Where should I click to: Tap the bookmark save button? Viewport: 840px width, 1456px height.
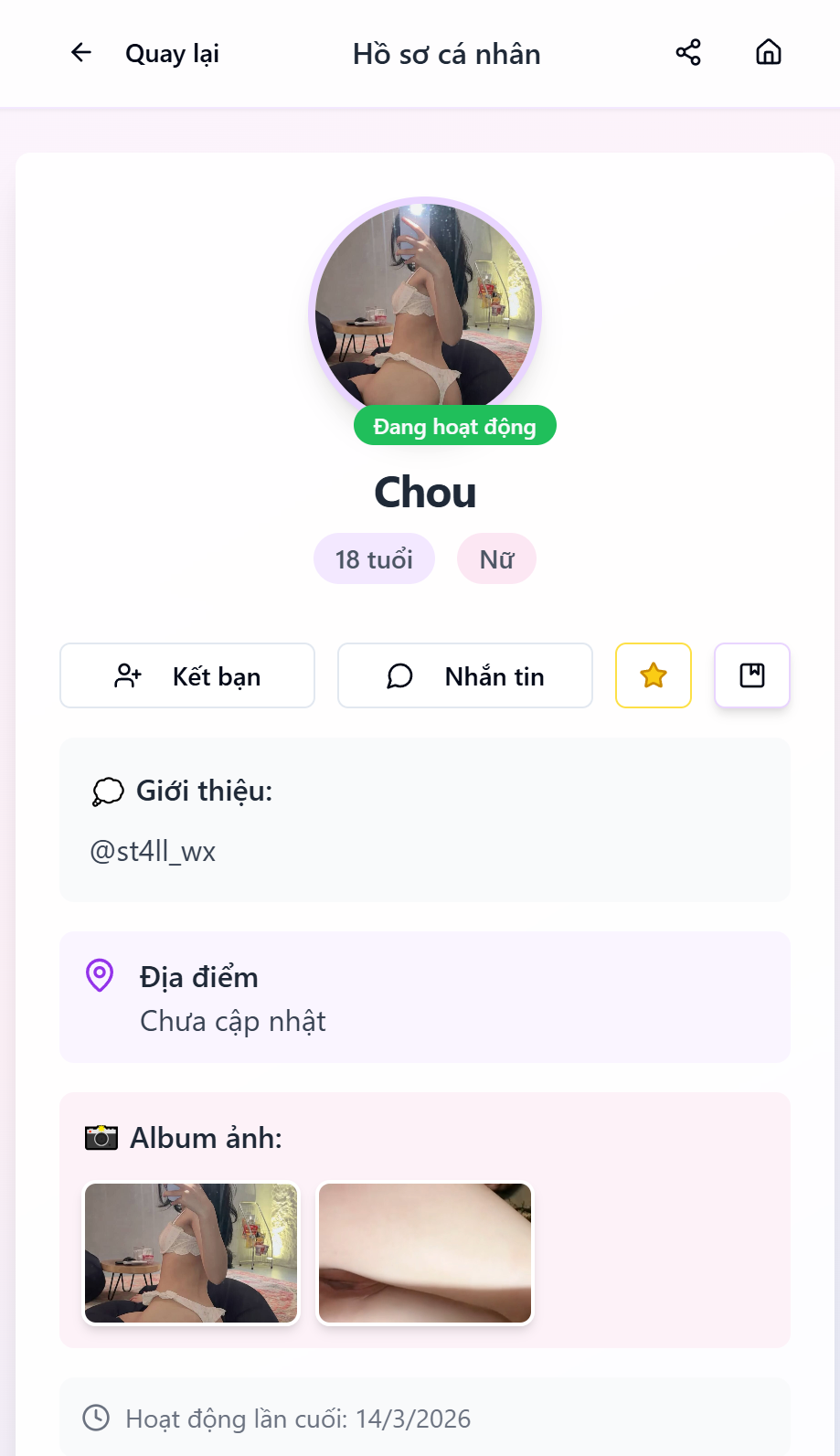click(752, 675)
